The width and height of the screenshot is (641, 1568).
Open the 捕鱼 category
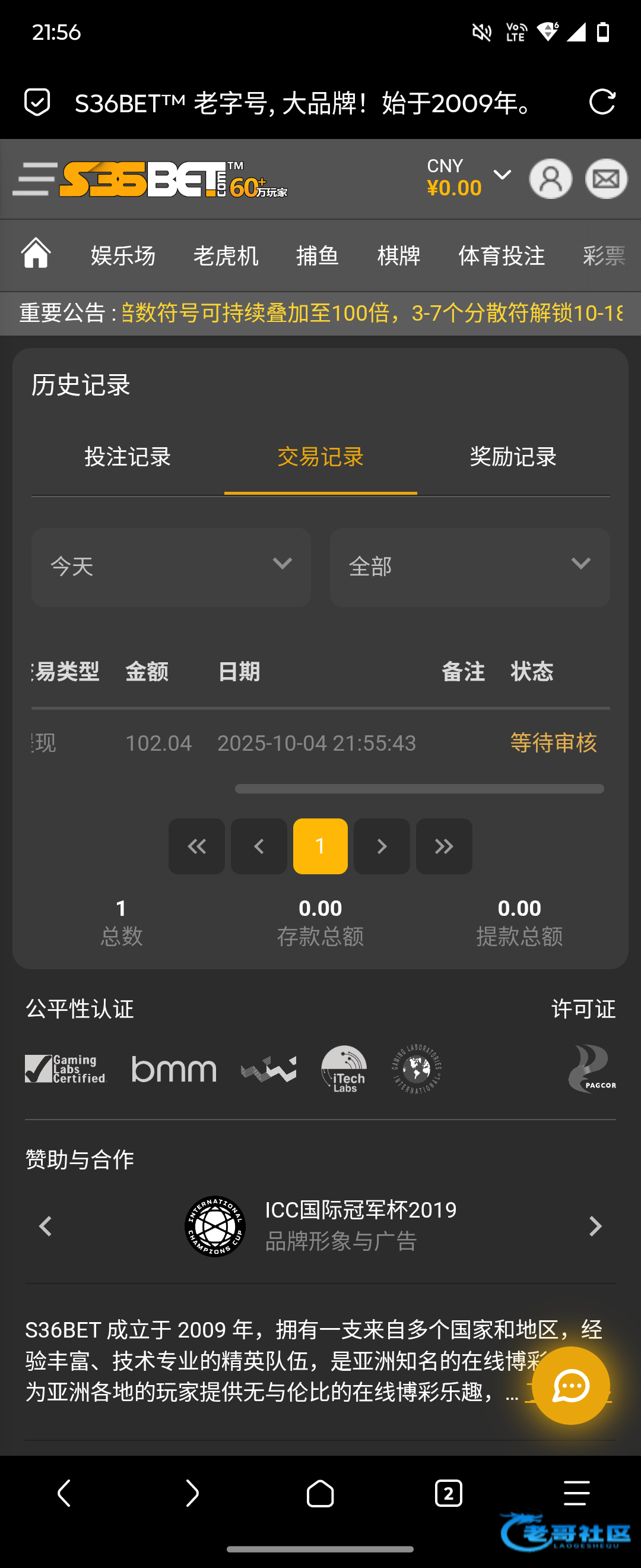(x=317, y=255)
